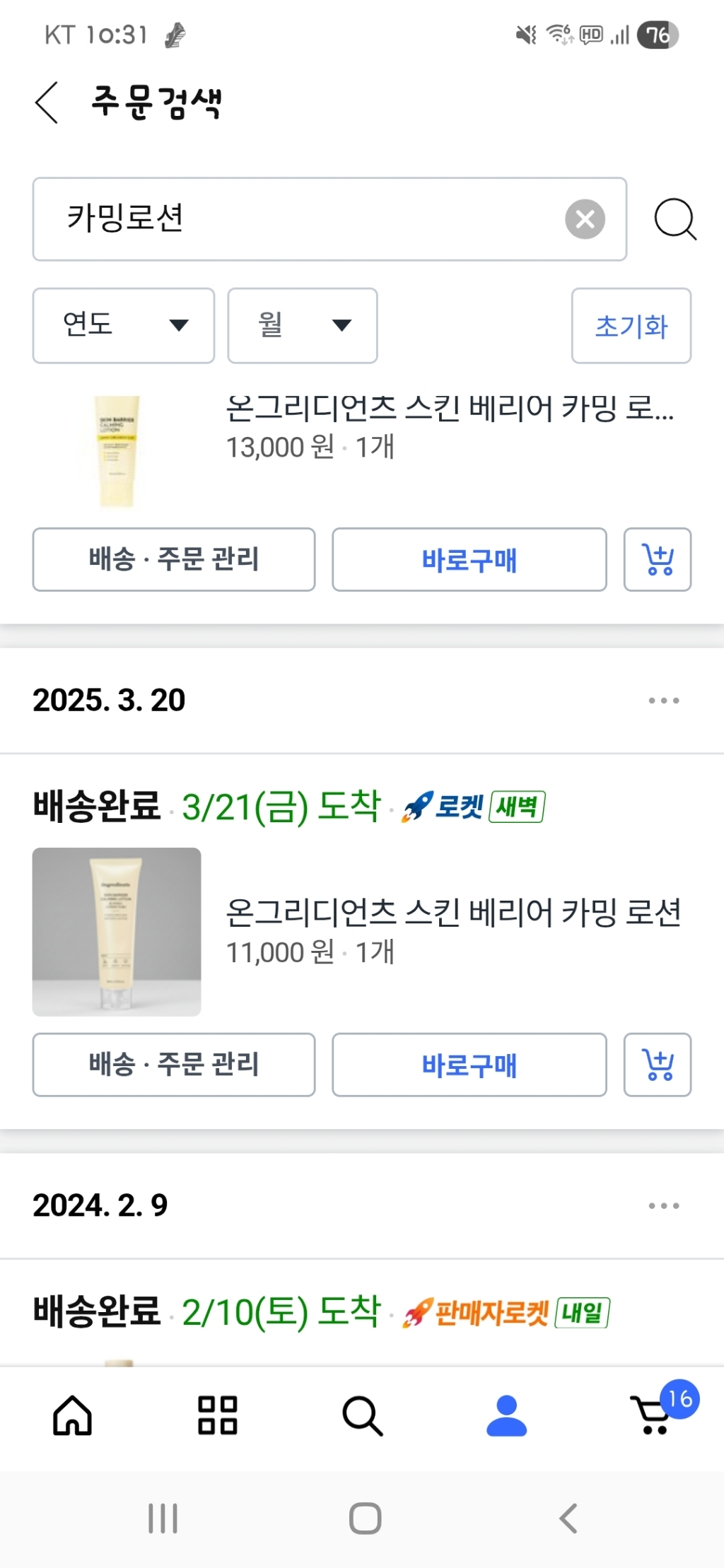Clear the 카밍로션 search text
This screenshot has height=1568, width=724.
point(584,219)
